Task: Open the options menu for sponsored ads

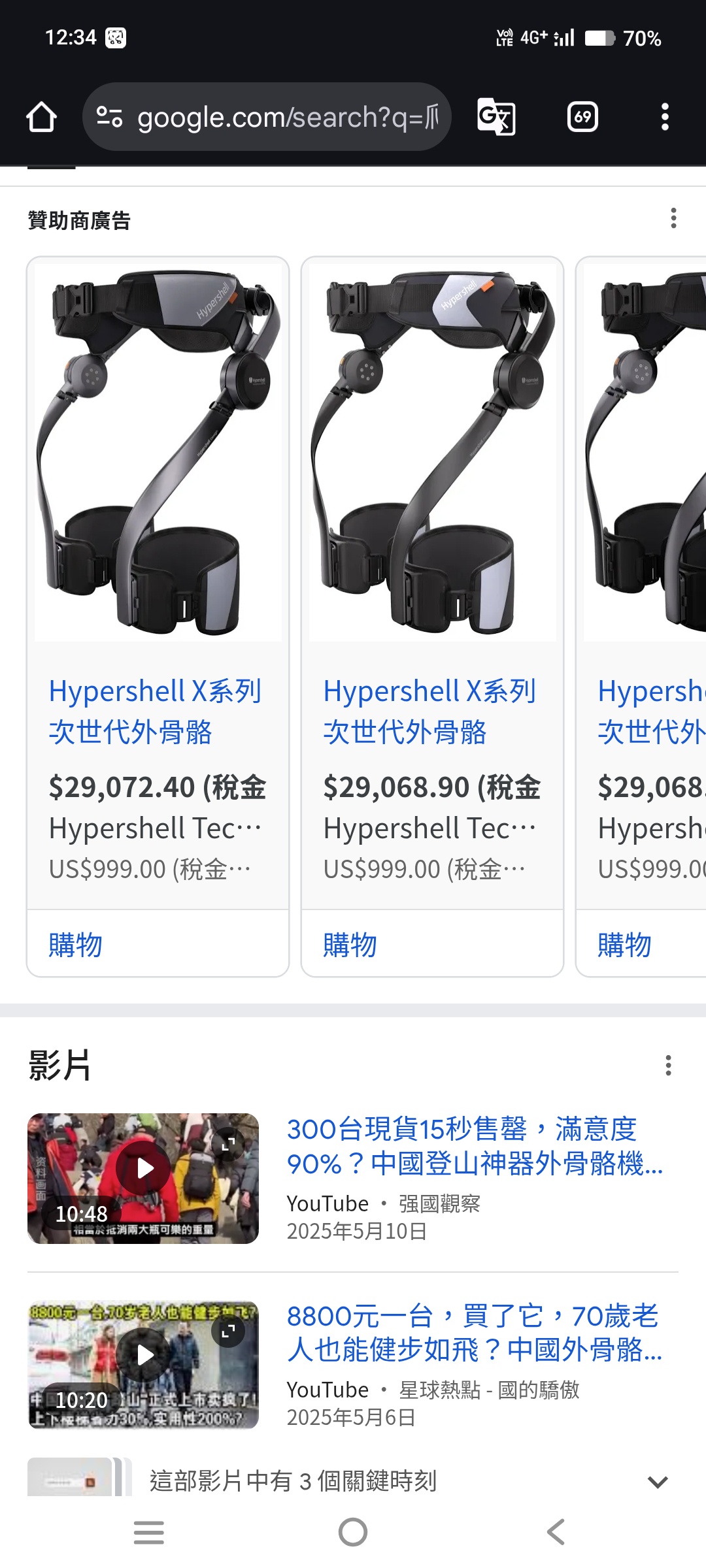Action: 673,218
